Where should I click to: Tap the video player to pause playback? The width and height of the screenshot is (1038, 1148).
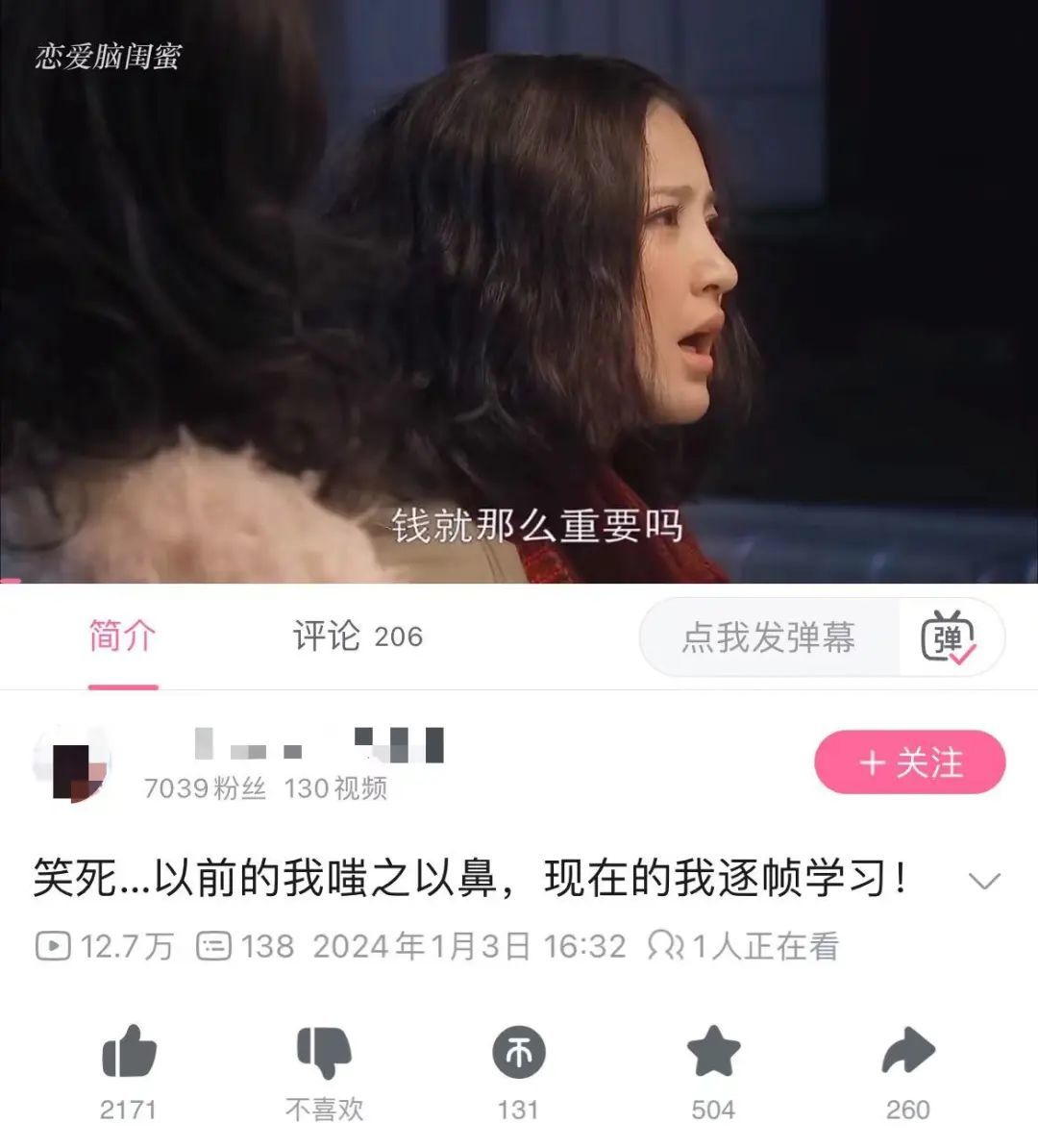point(519,288)
